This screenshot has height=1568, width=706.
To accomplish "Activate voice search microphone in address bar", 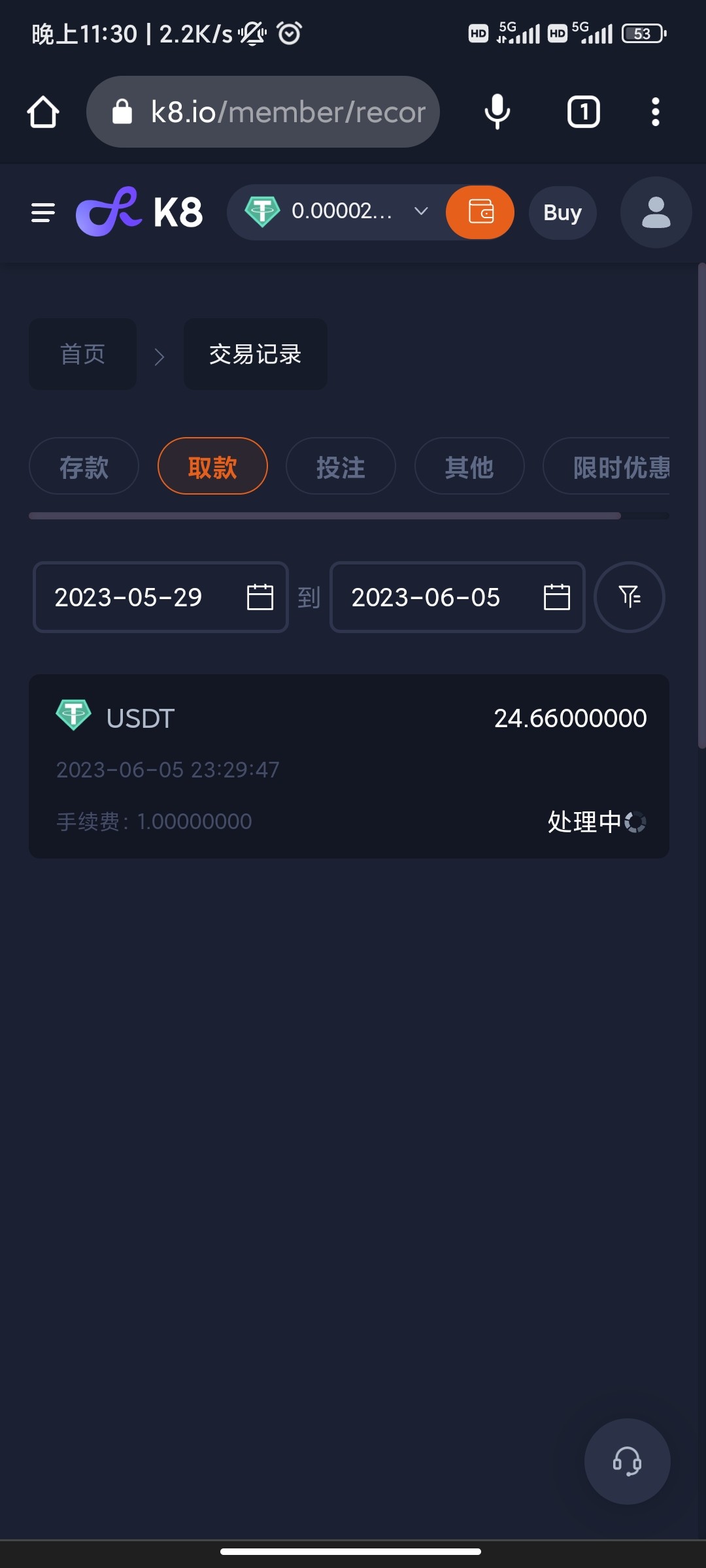I will [496, 111].
